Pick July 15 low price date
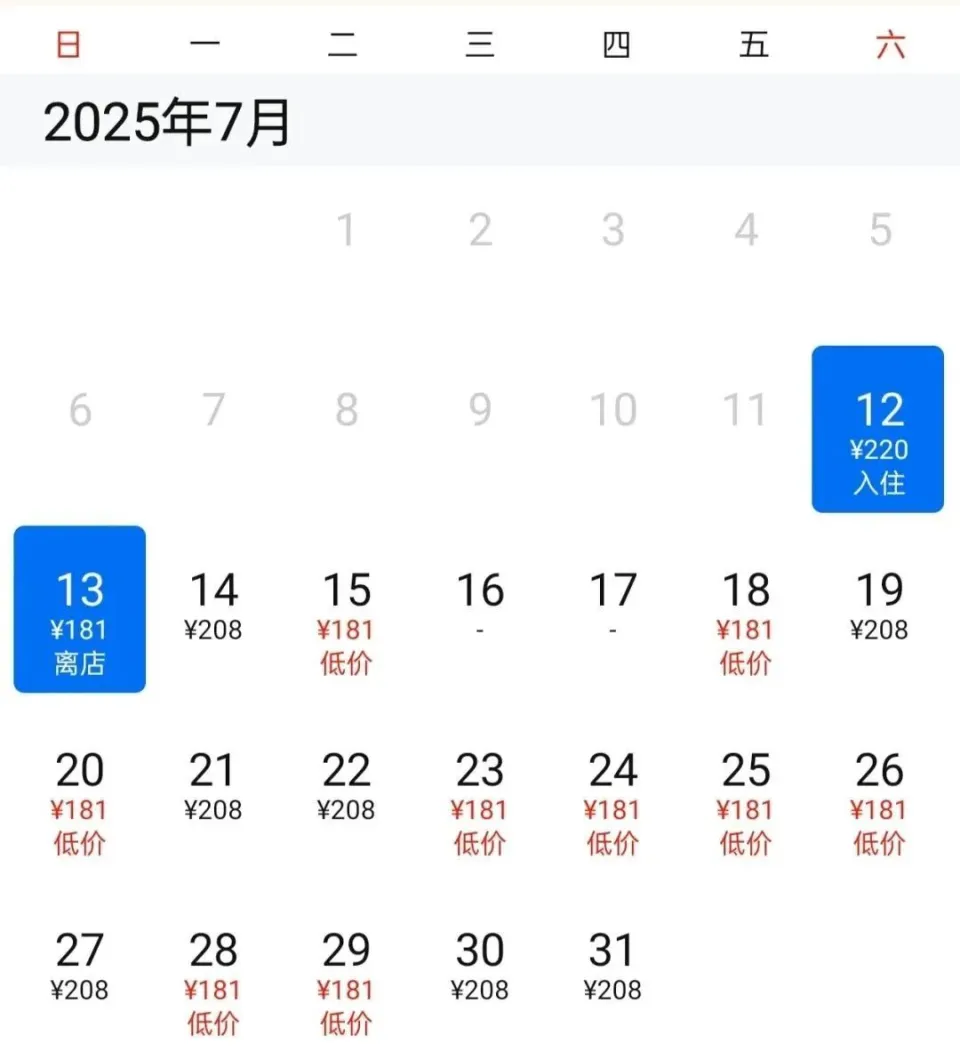The image size is (960, 1060). click(346, 618)
